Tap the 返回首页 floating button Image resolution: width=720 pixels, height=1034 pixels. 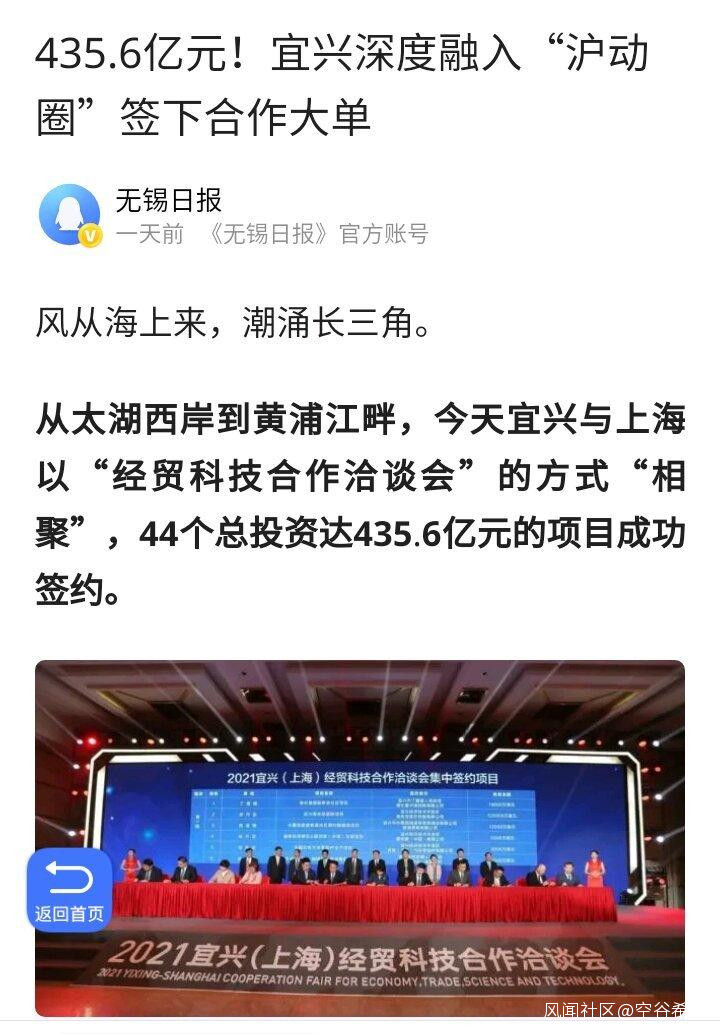click(x=69, y=889)
